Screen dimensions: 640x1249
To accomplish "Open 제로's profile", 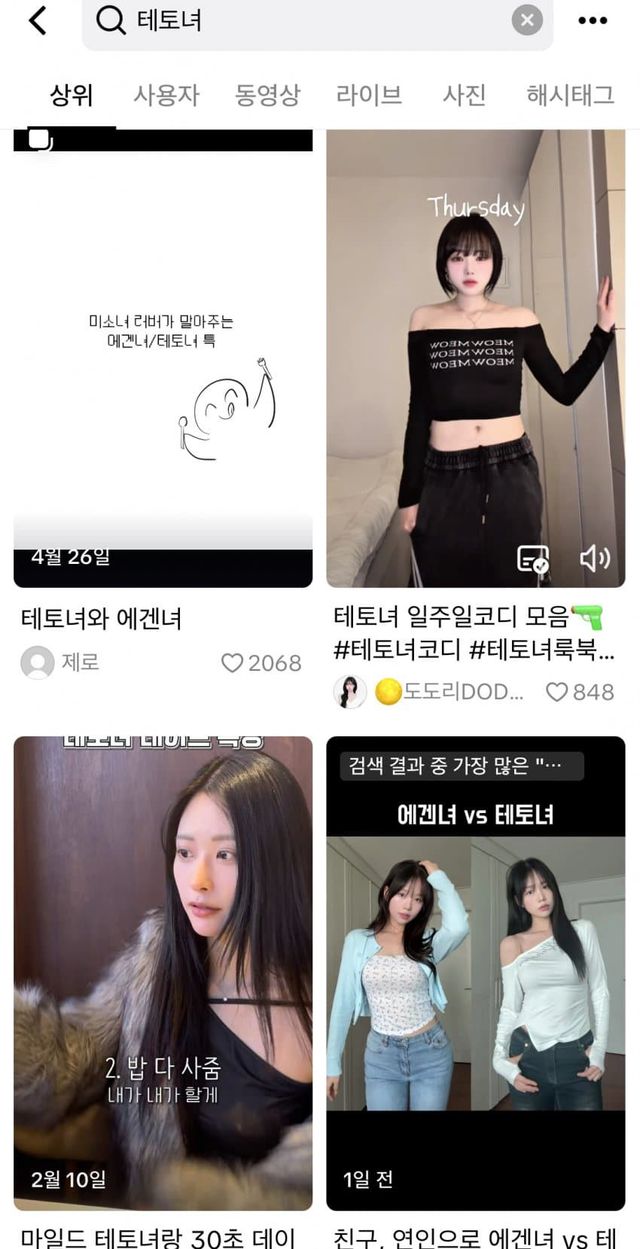I will (60, 662).
